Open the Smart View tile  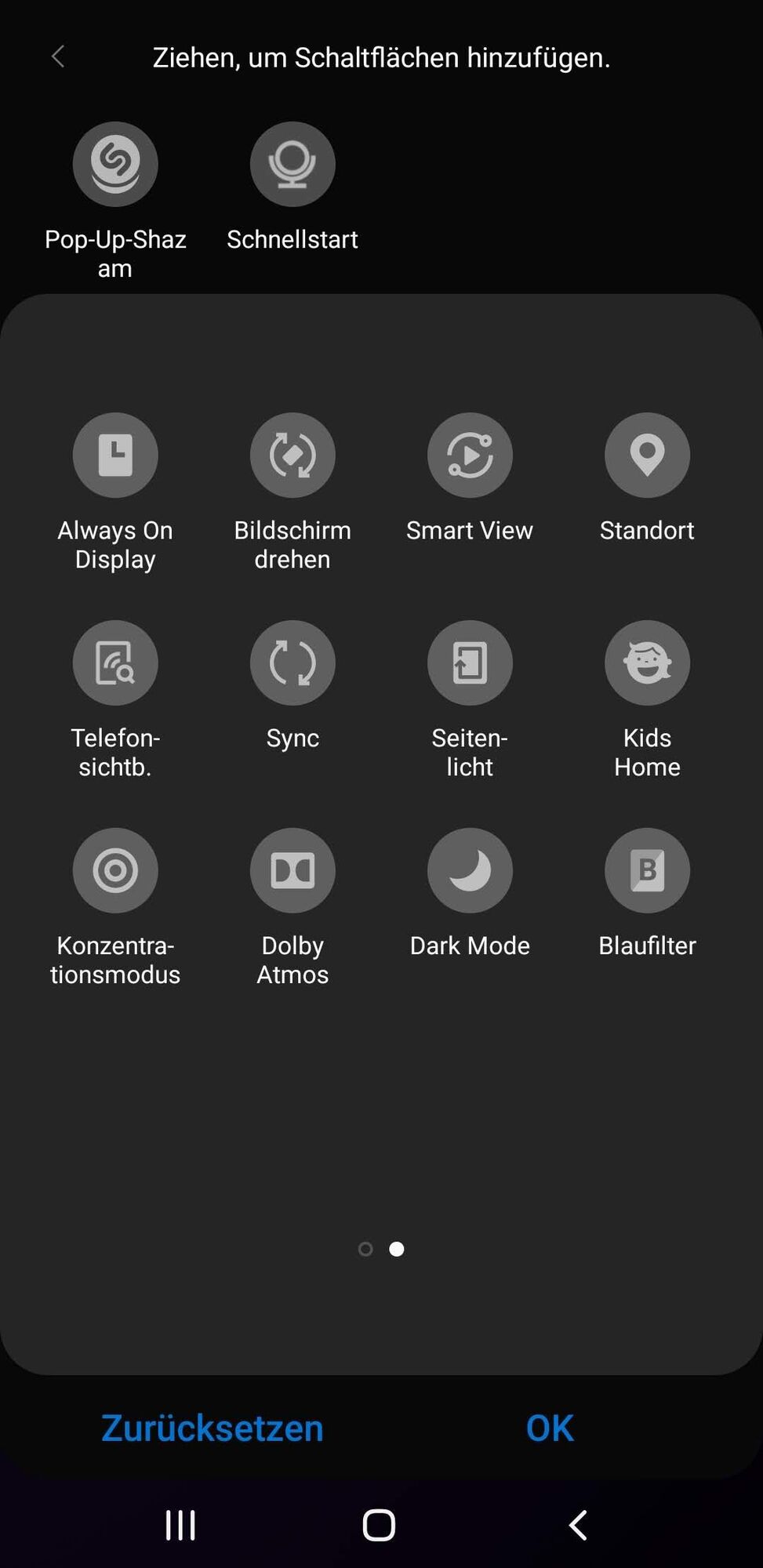coord(470,455)
